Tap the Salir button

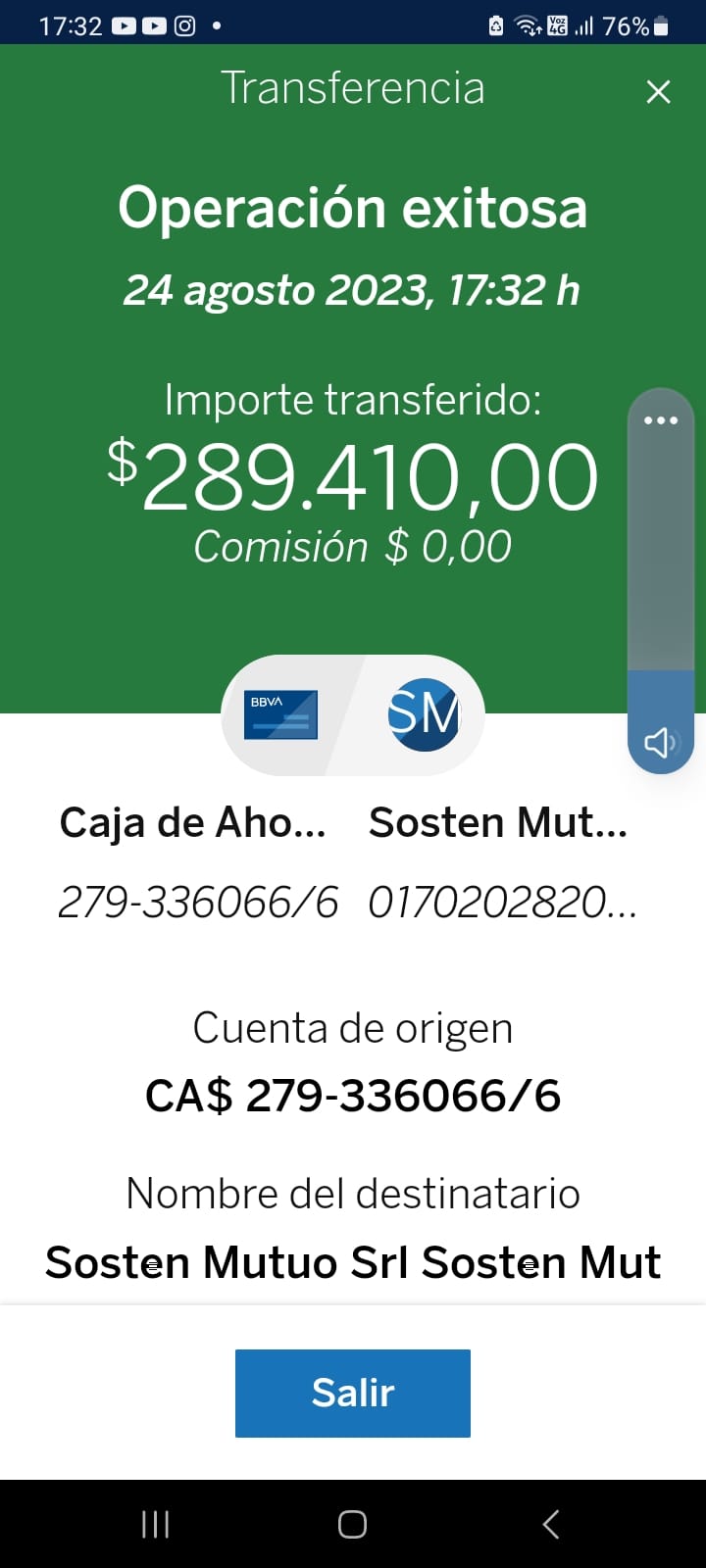coord(353,1393)
